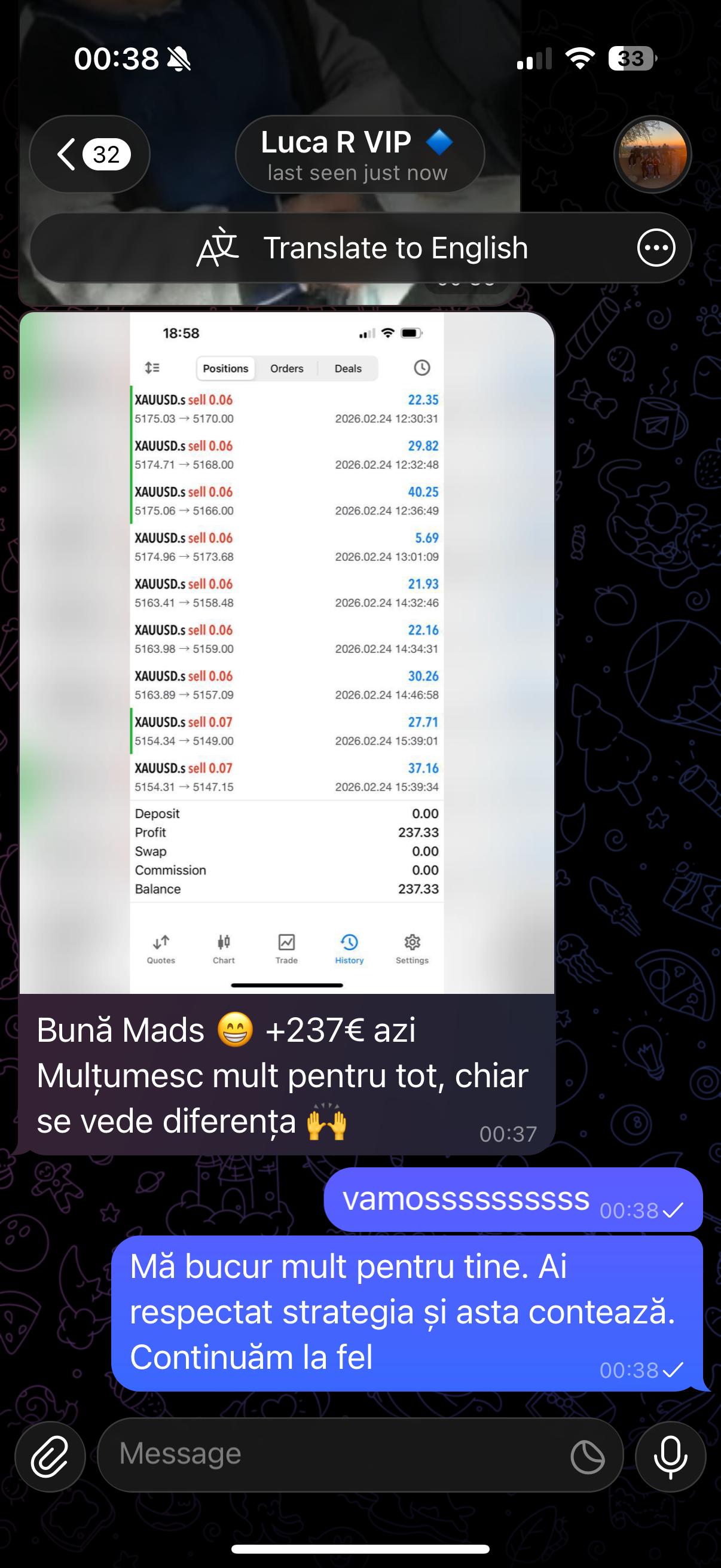Image resolution: width=721 pixels, height=1568 pixels.
Task: Open Luca R VIP contact info header
Action: pos(359,155)
